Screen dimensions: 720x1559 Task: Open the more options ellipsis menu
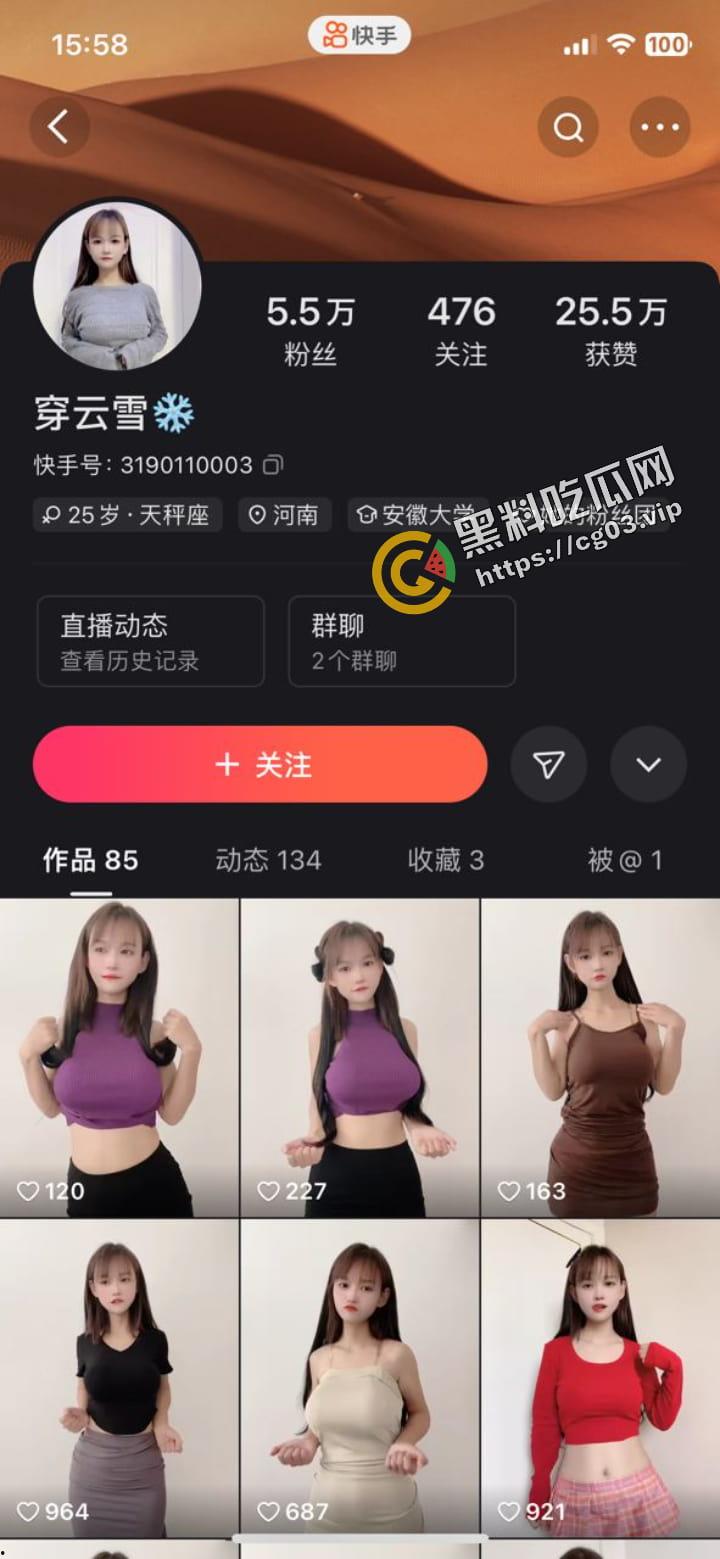coord(659,126)
